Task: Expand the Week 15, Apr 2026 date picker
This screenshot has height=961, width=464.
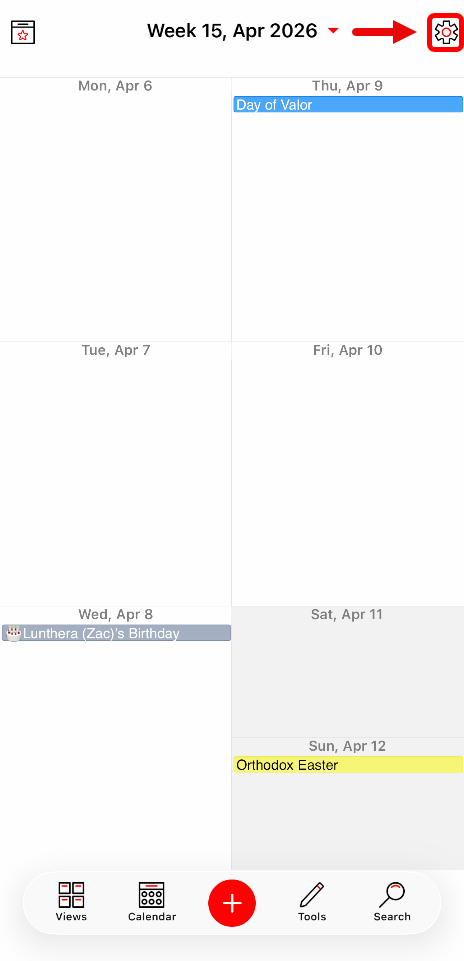Action: [x=243, y=30]
